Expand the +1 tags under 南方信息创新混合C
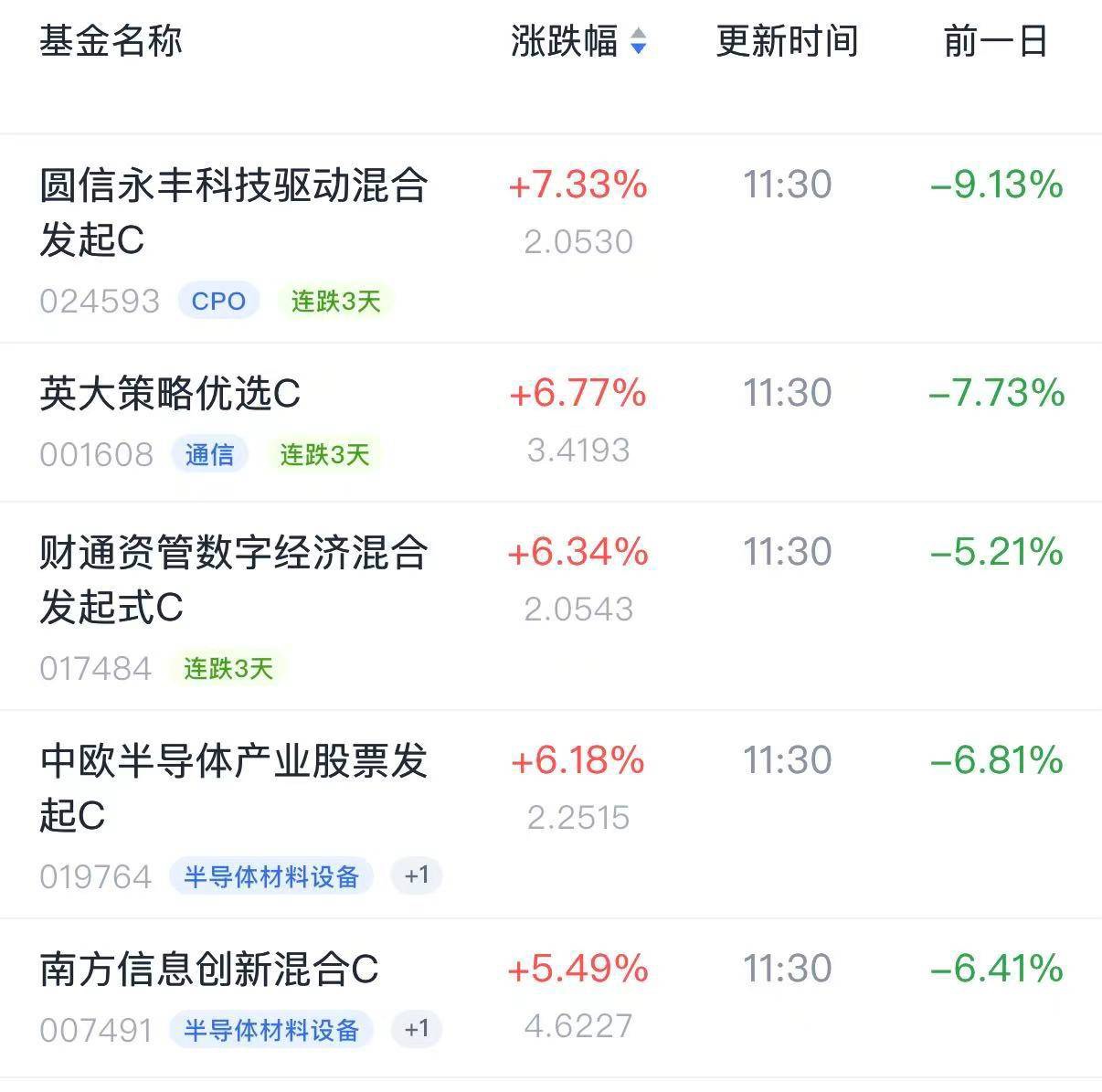Viewport: 1102px width, 1092px height. click(417, 1029)
